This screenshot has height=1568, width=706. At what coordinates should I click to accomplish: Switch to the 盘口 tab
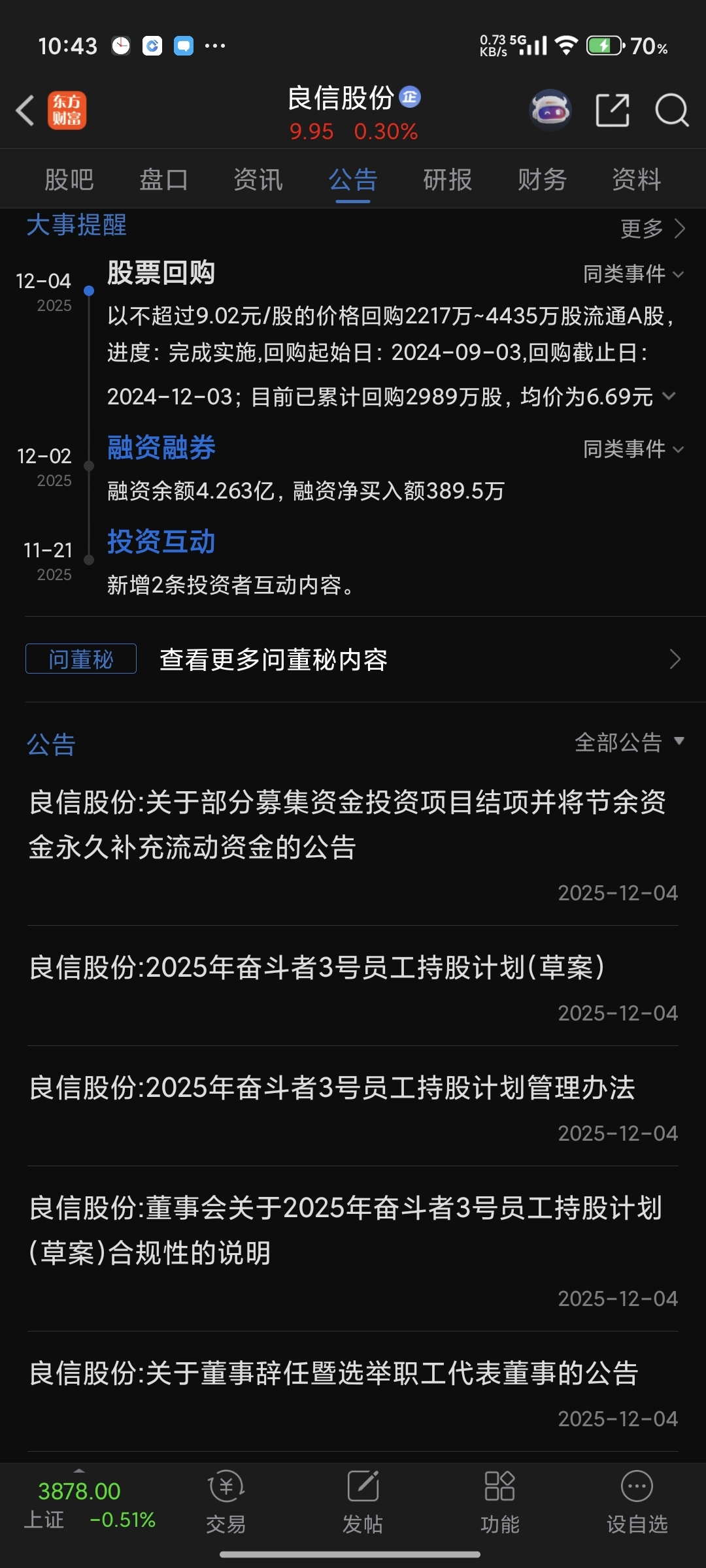pos(163,179)
